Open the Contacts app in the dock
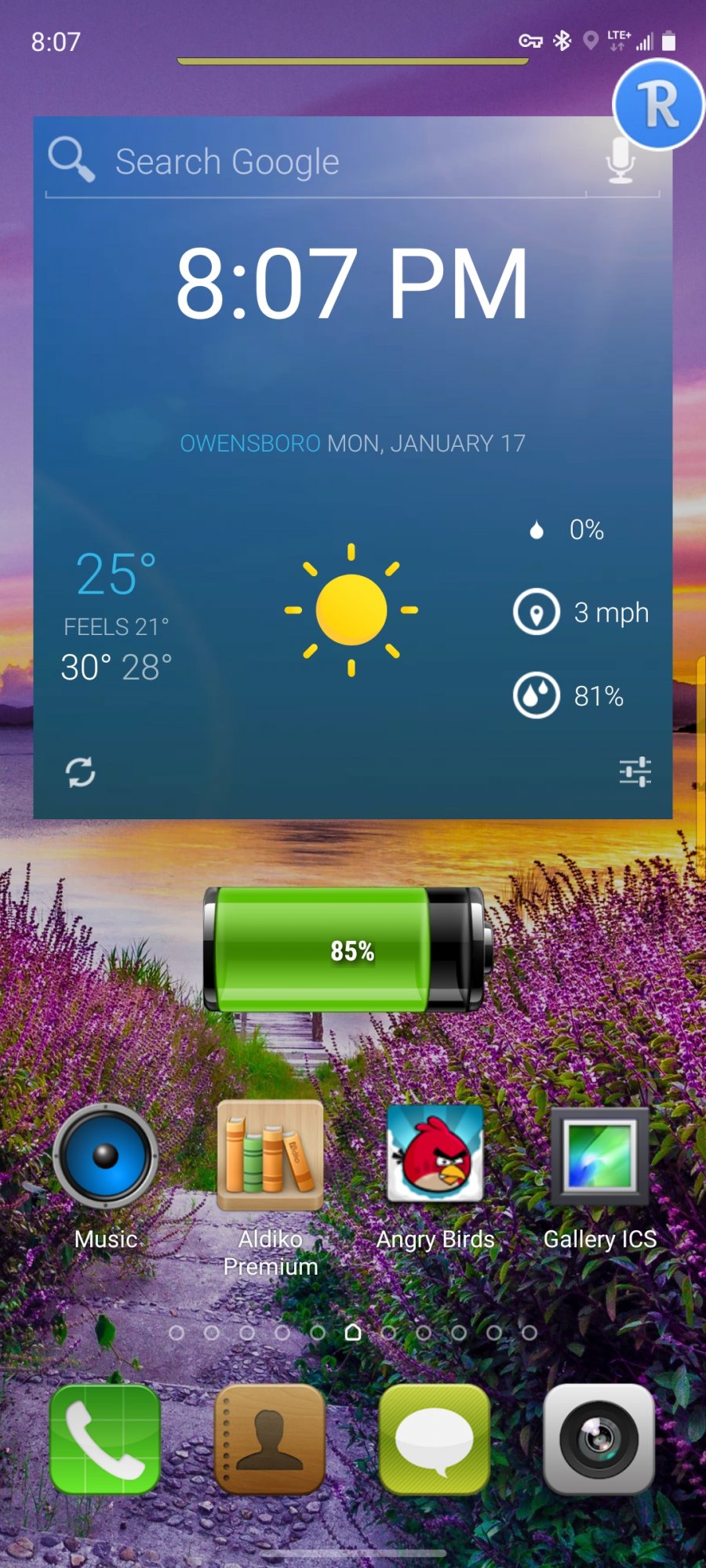 [x=270, y=1439]
